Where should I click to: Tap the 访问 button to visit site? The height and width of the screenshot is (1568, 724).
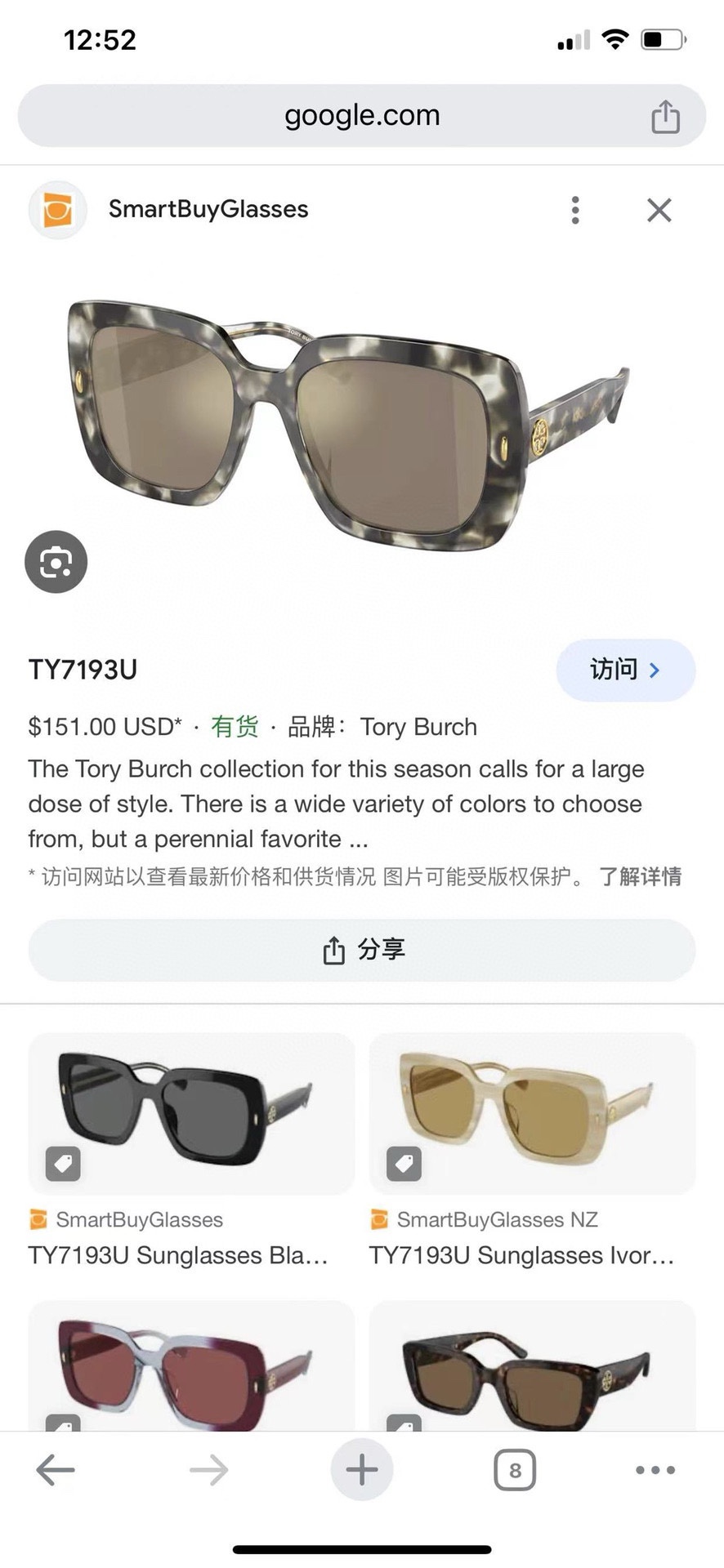coord(625,670)
